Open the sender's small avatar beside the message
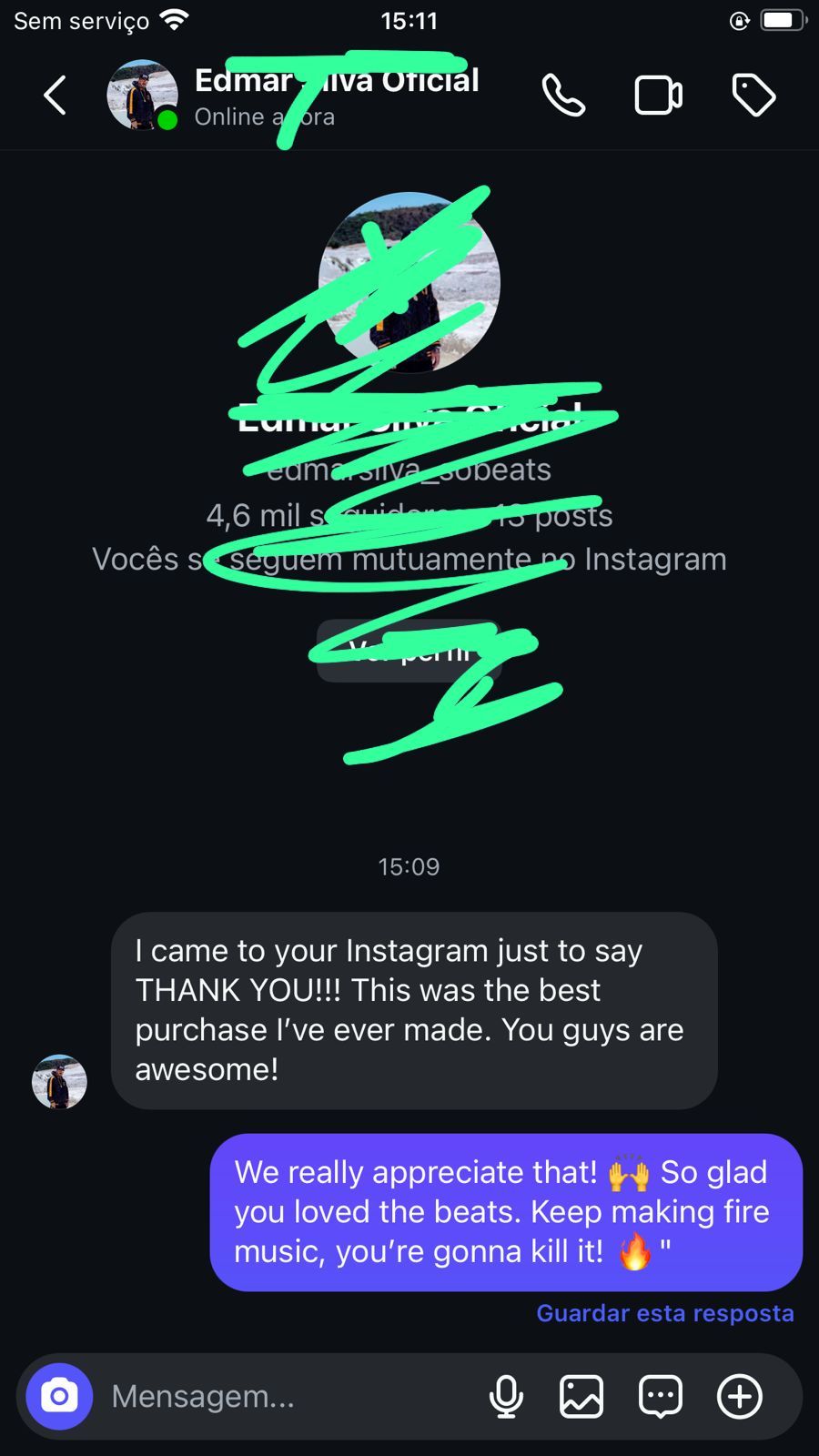The height and width of the screenshot is (1456, 819). 59,1082
